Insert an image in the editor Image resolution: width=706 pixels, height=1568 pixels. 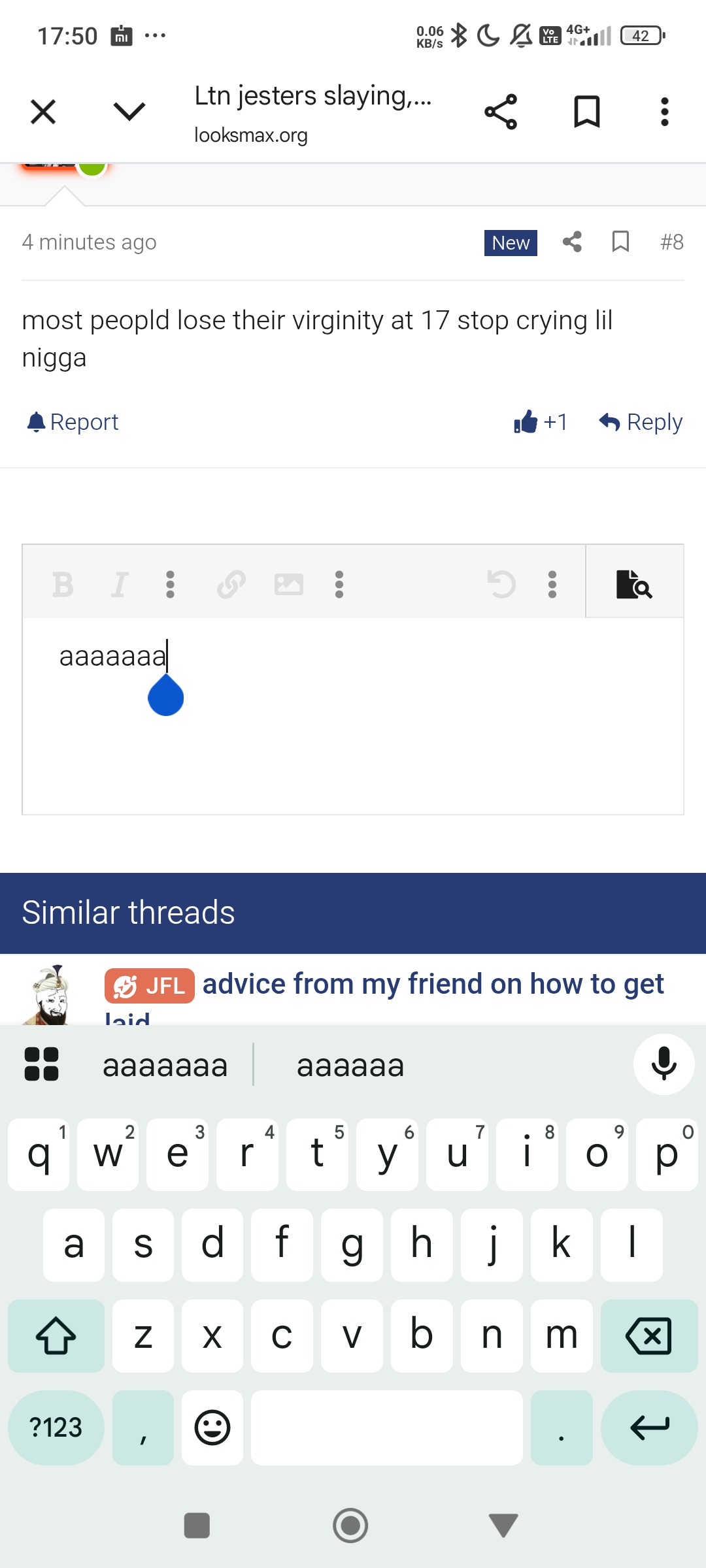tap(289, 585)
